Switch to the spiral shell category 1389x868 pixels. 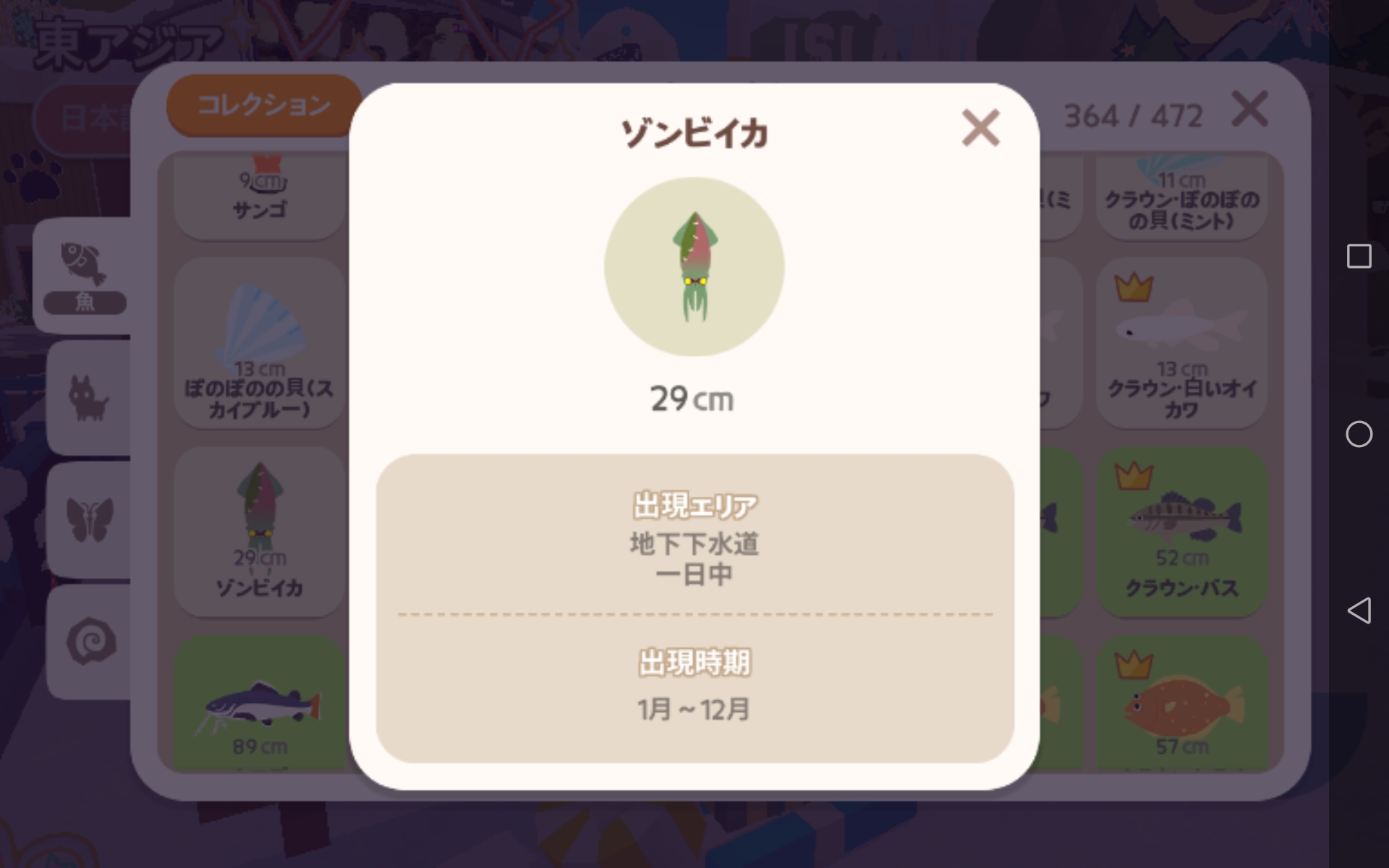(x=90, y=642)
